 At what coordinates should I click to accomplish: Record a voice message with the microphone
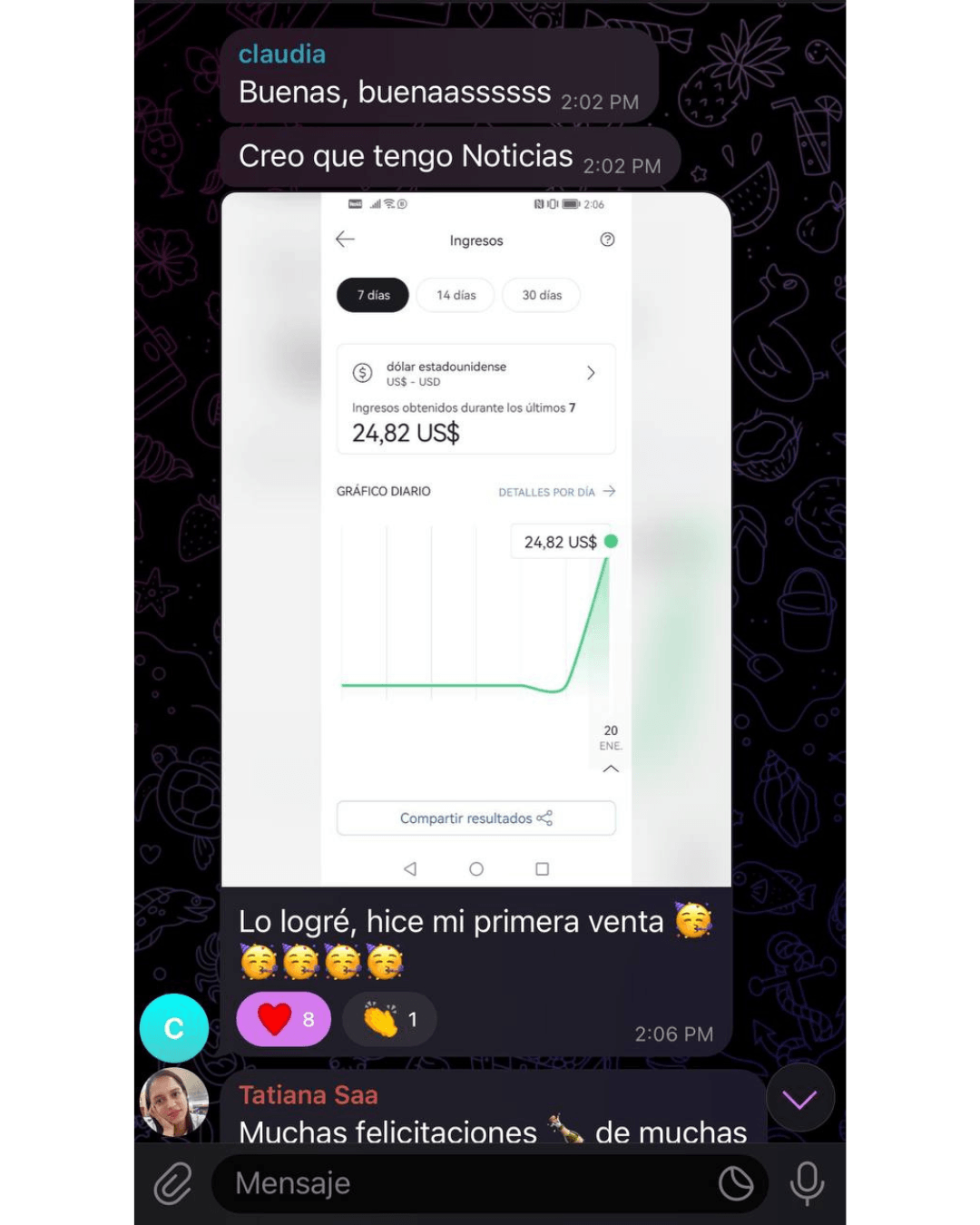click(x=807, y=1183)
